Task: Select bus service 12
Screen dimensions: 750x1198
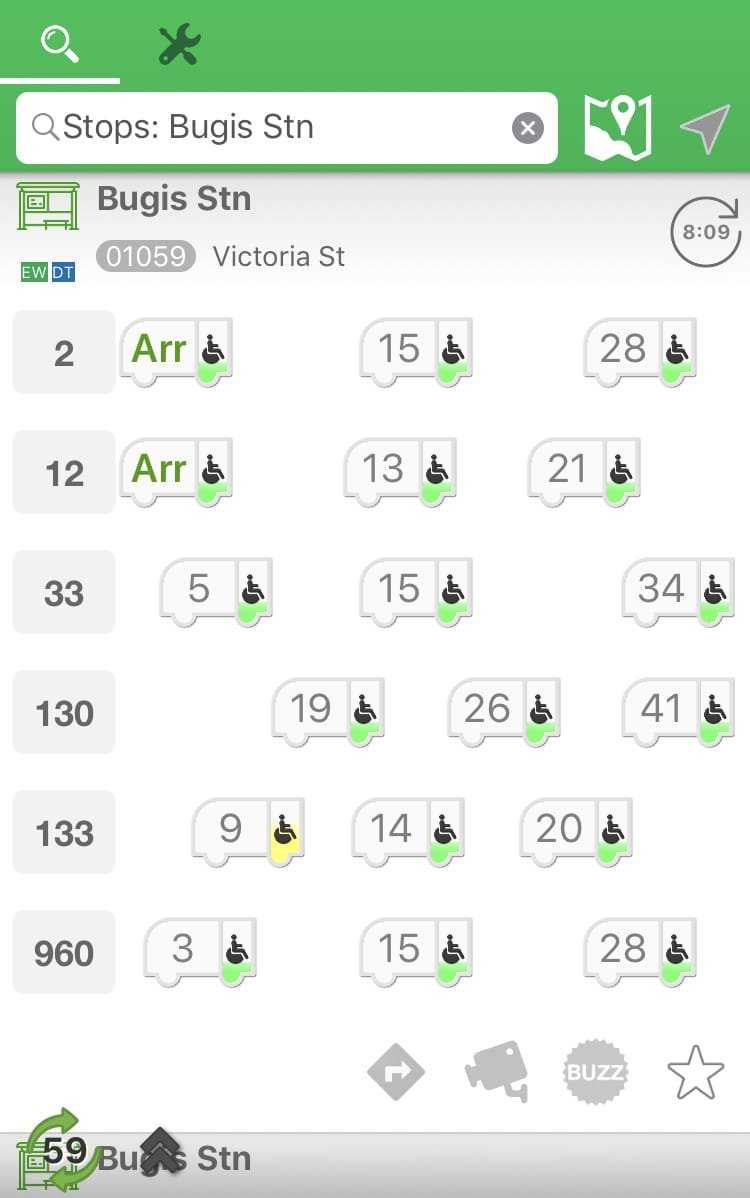Action: (64, 472)
